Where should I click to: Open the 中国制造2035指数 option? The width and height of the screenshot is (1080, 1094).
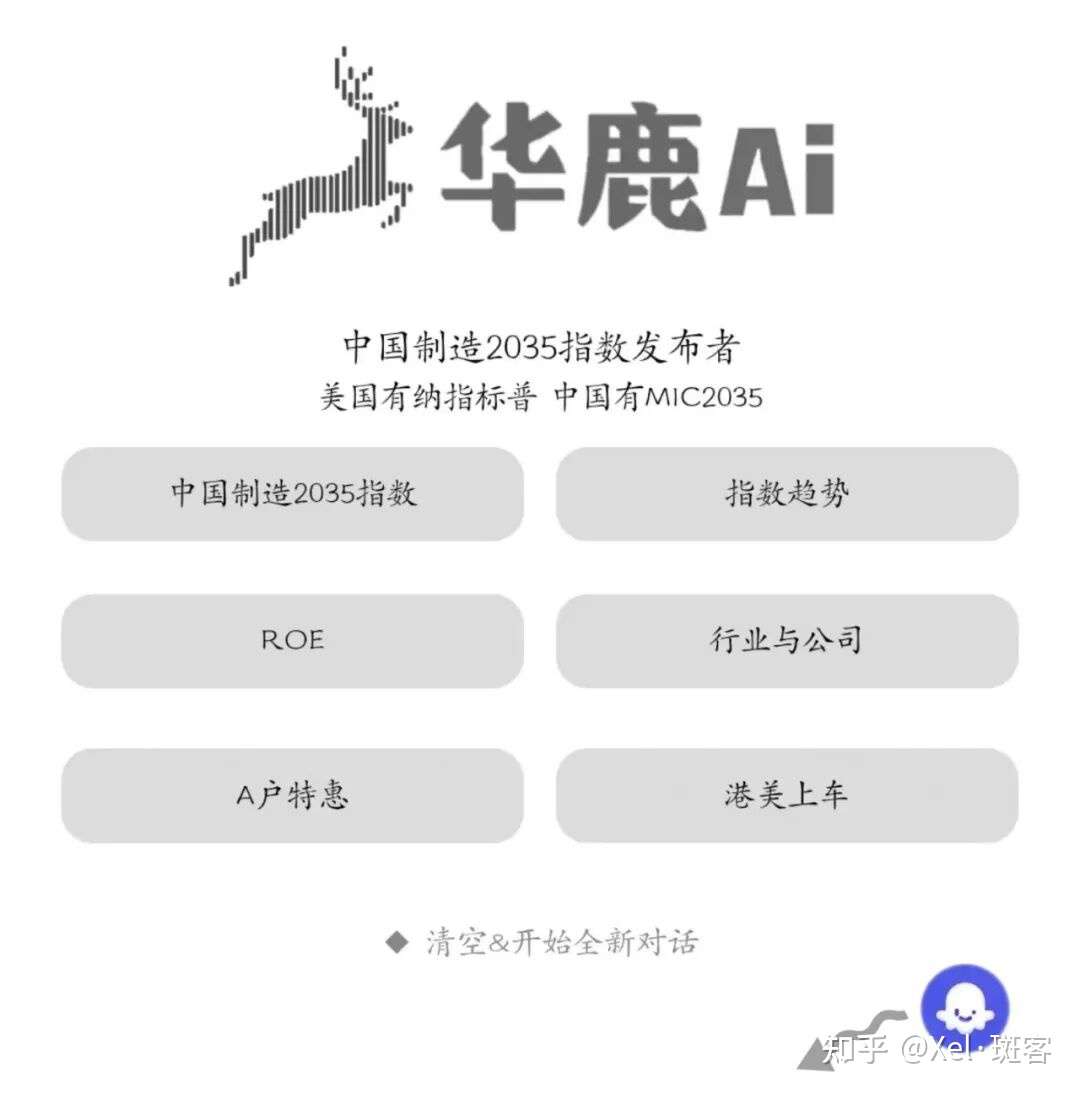click(x=292, y=493)
